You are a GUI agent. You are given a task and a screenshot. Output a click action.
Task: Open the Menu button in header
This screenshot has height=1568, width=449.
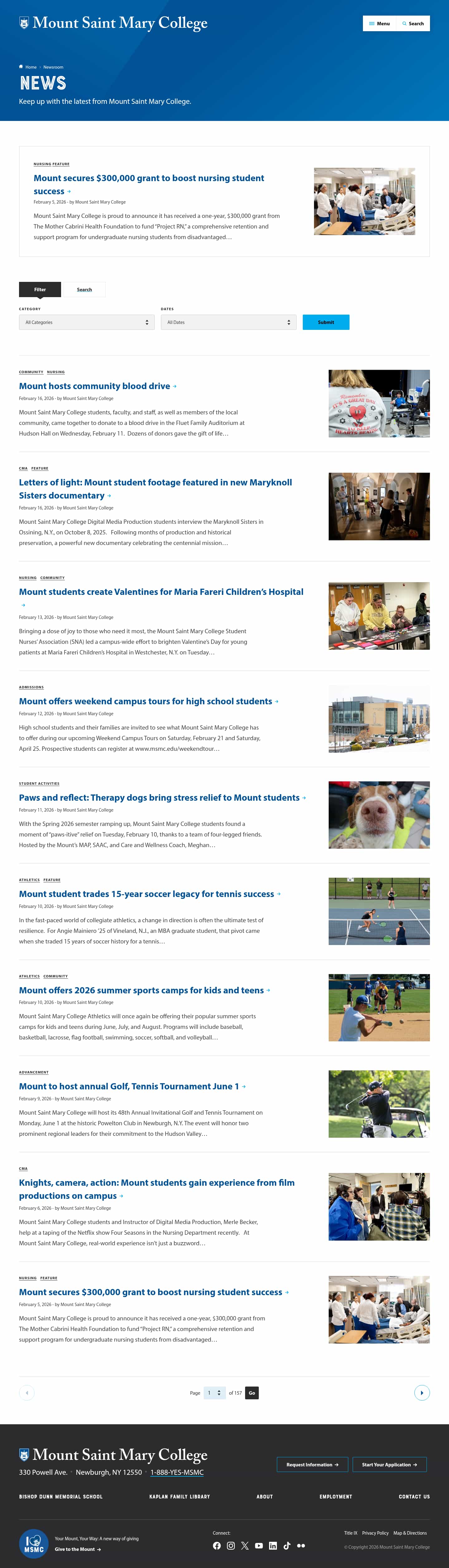pyautogui.click(x=379, y=24)
